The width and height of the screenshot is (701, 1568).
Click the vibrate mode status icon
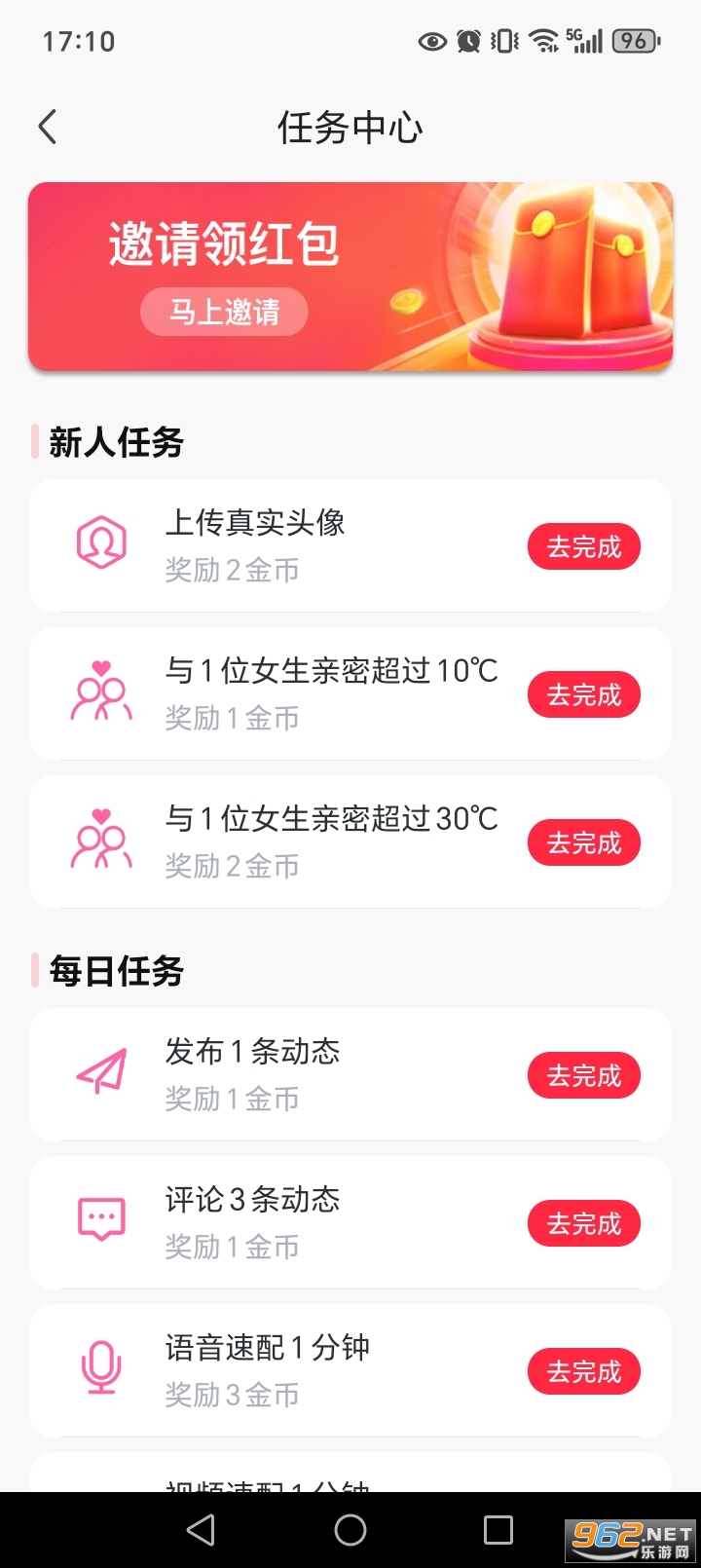(501, 41)
